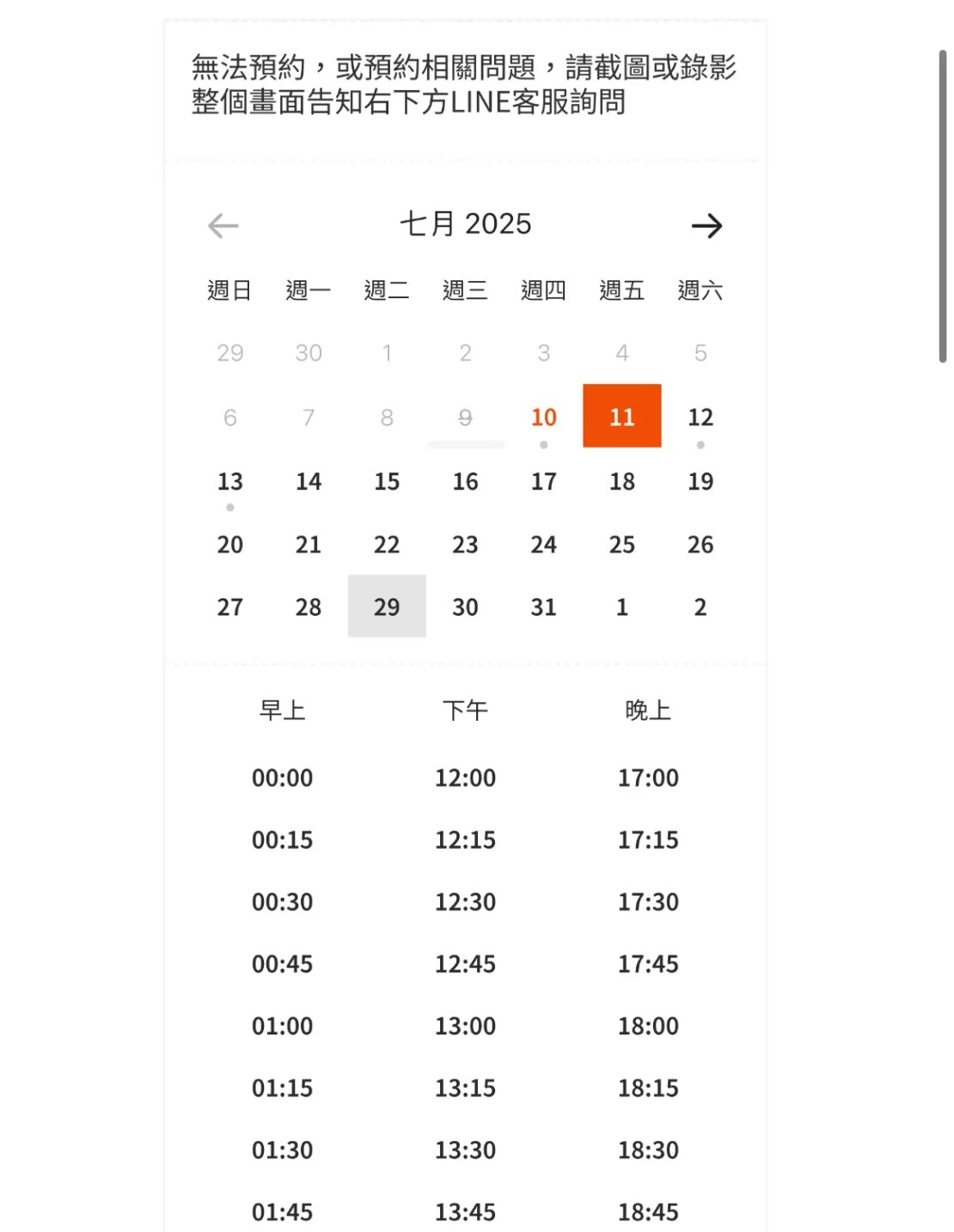Select July 31 as the date

pos(543,607)
